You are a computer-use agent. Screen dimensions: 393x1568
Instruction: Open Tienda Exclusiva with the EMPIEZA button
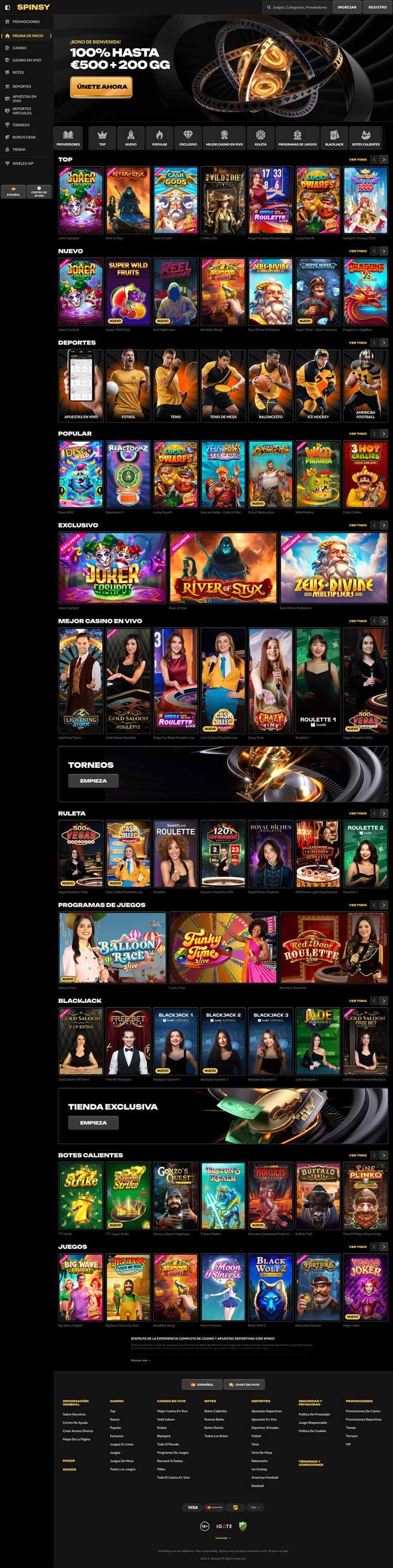pyautogui.click(x=93, y=1122)
